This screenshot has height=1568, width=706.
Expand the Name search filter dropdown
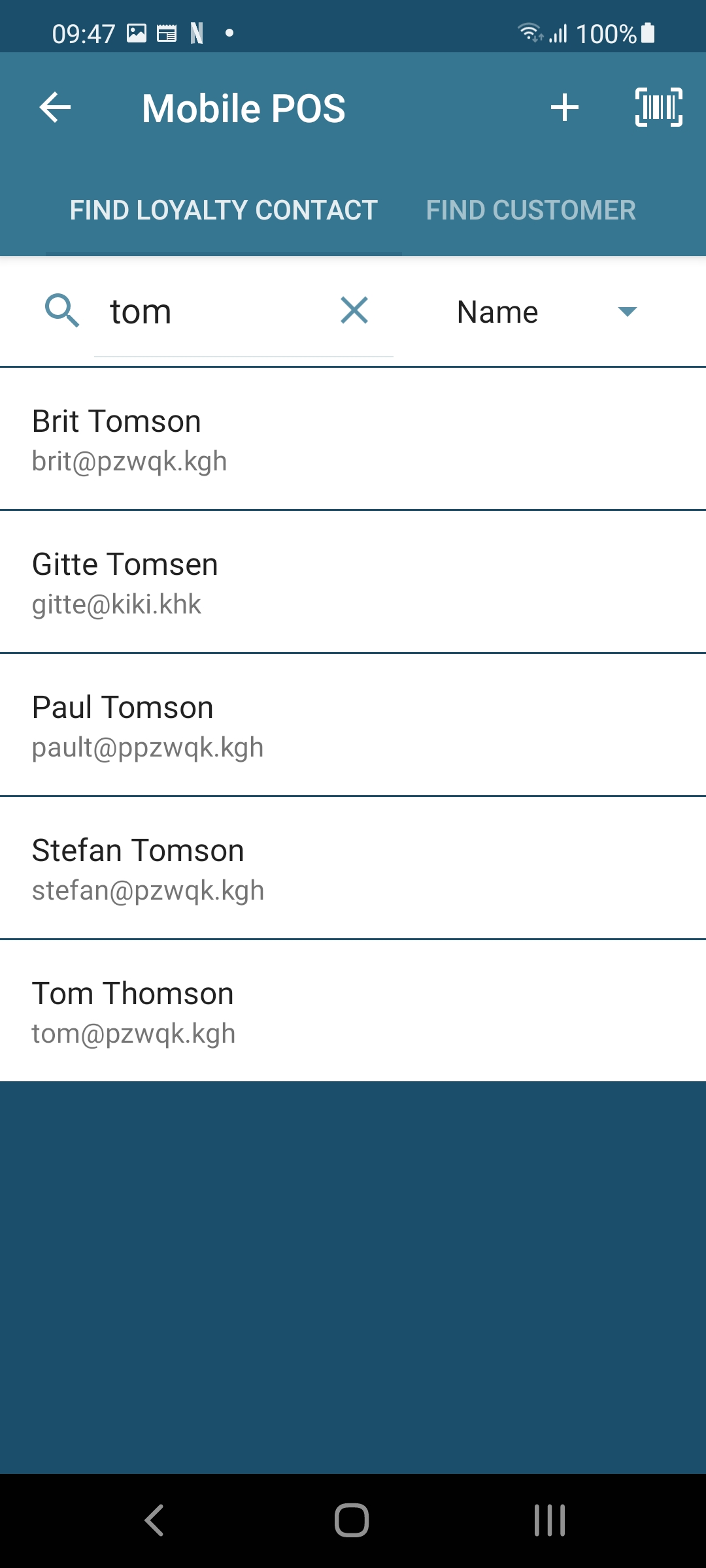click(546, 312)
